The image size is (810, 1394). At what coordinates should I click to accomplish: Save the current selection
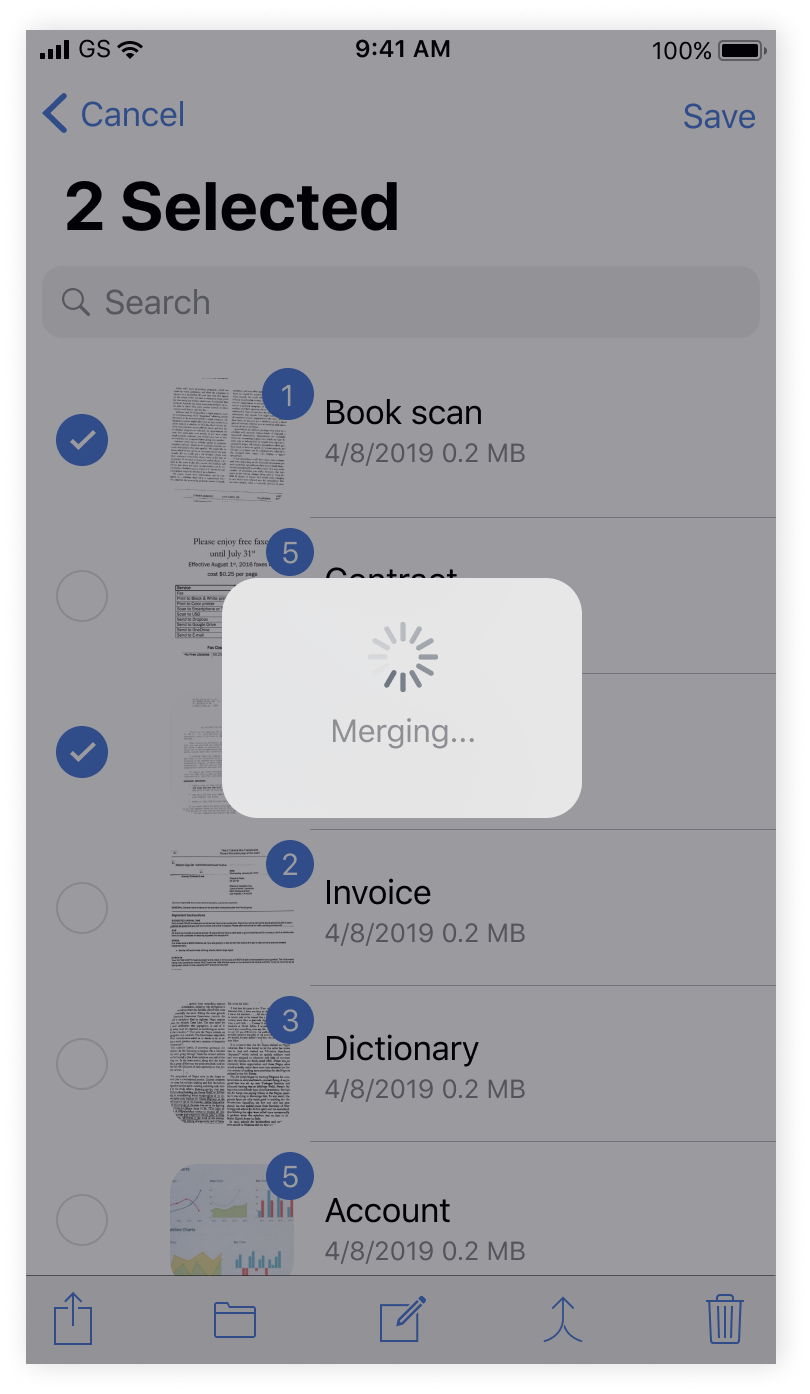coord(718,116)
